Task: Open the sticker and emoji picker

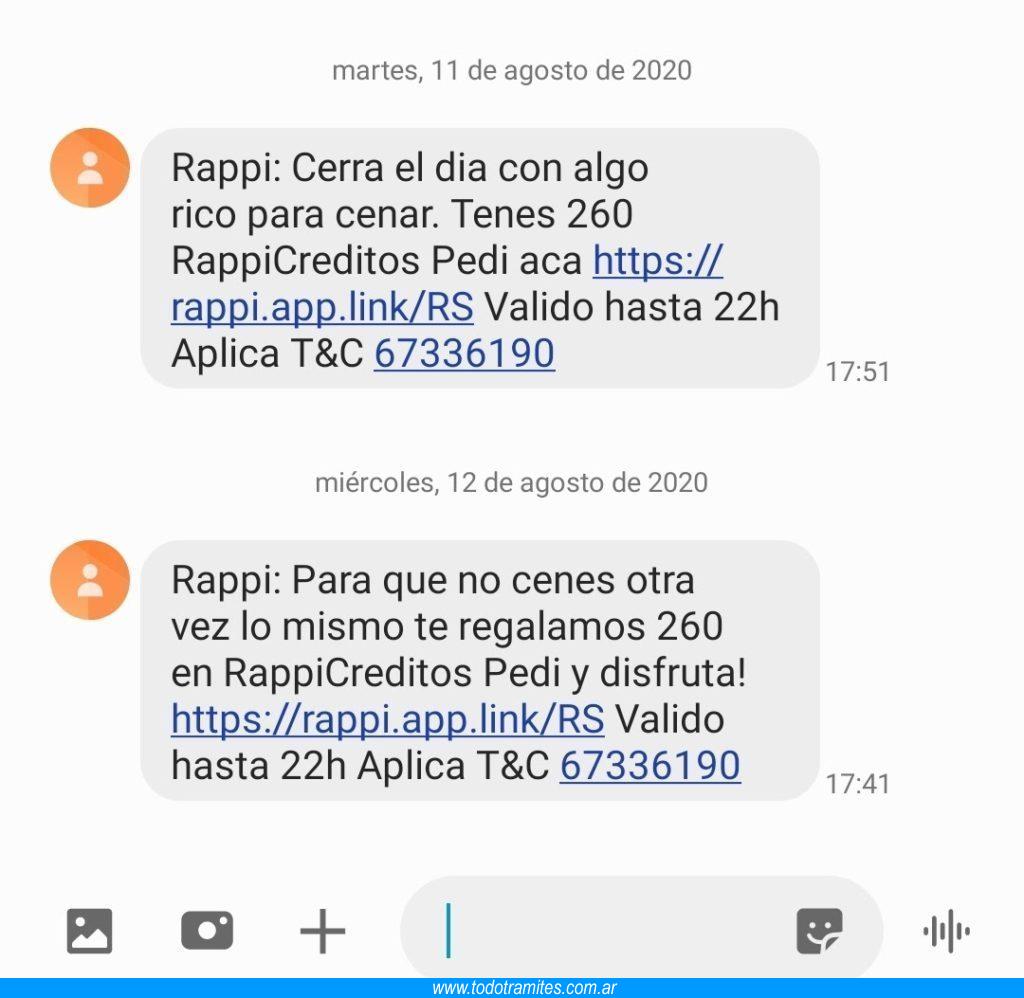Action: (819, 931)
